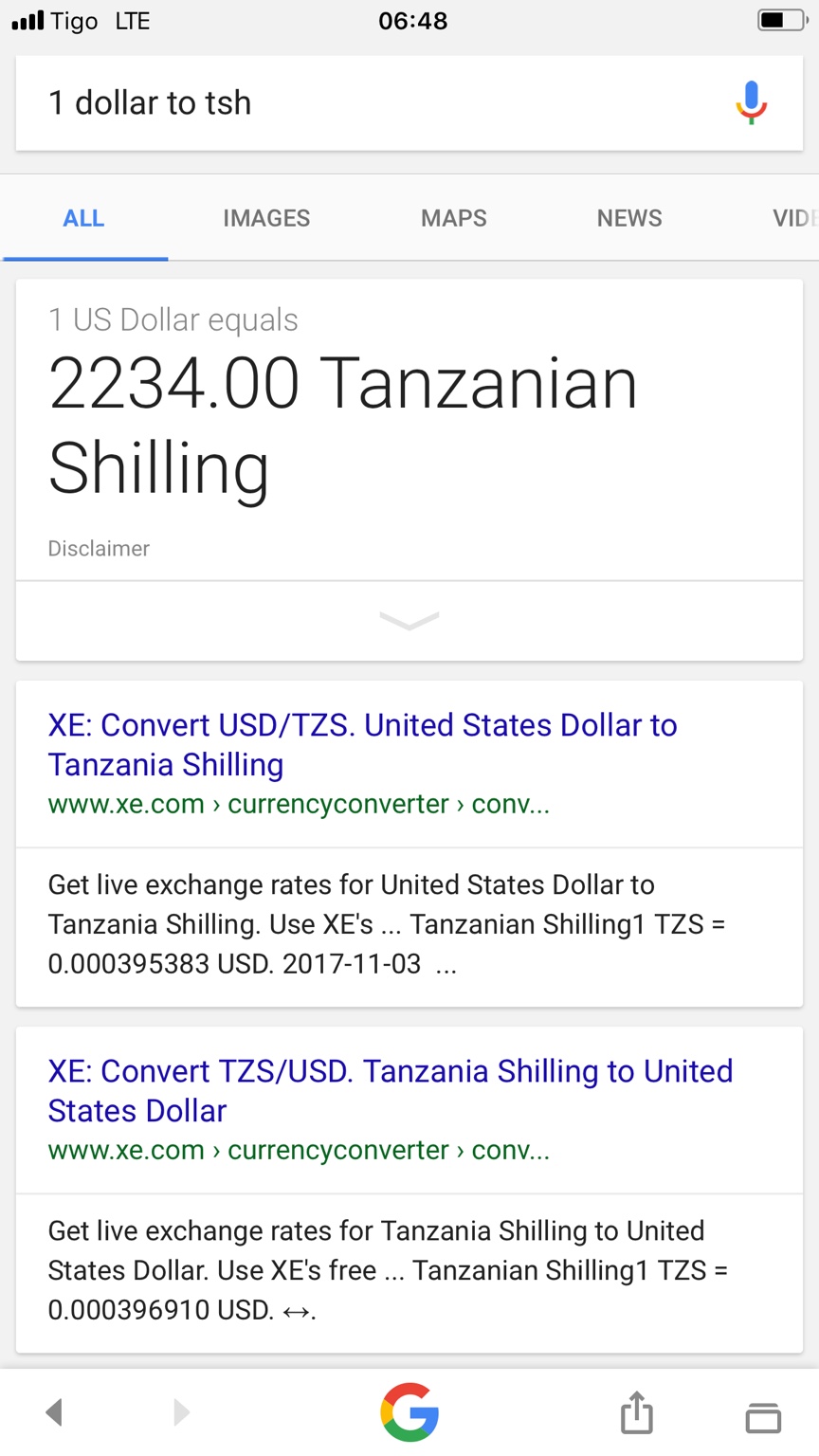The image size is (819, 1456).
Task: Start voice search with the microphone
Action: [x=751, y=102]
